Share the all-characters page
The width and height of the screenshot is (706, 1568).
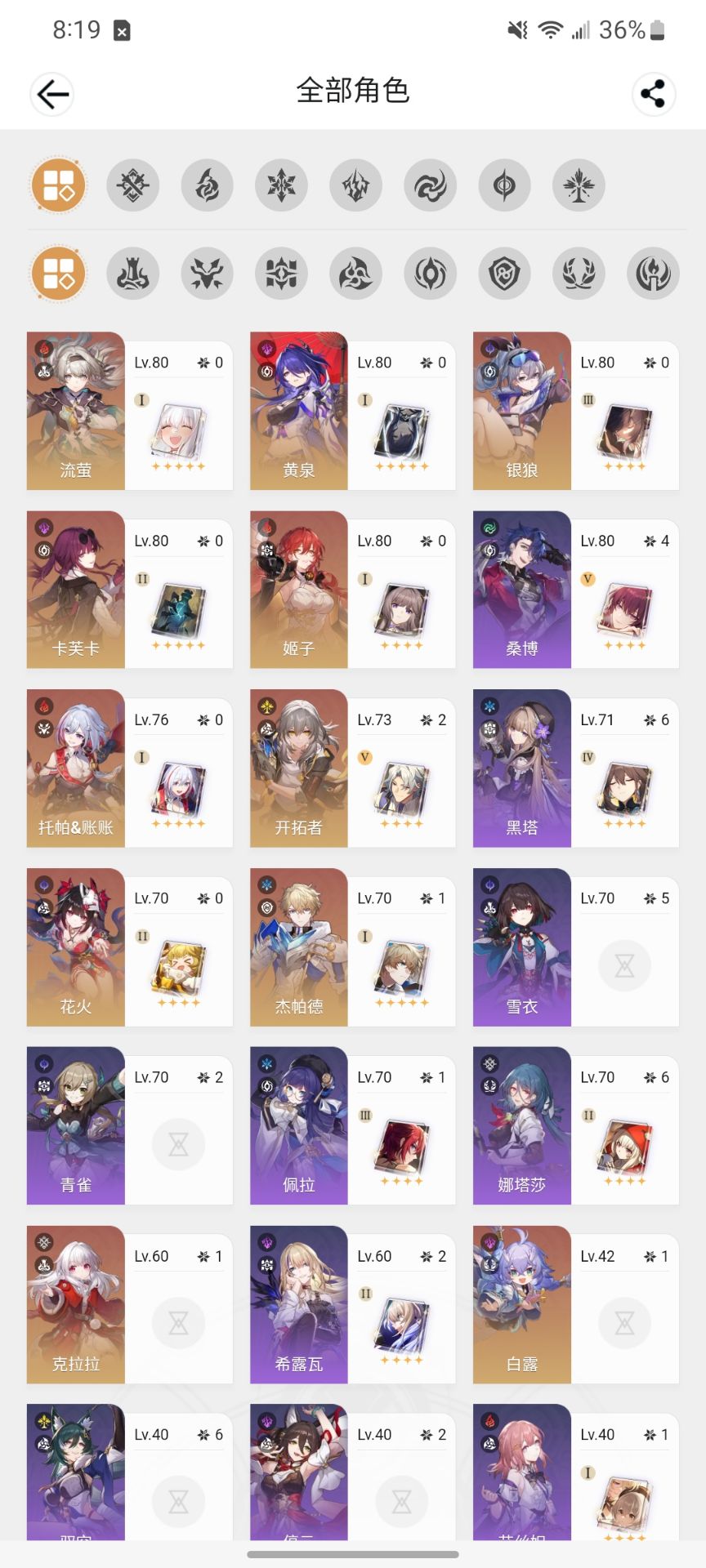pyautogui.click(x=653, y=94)
